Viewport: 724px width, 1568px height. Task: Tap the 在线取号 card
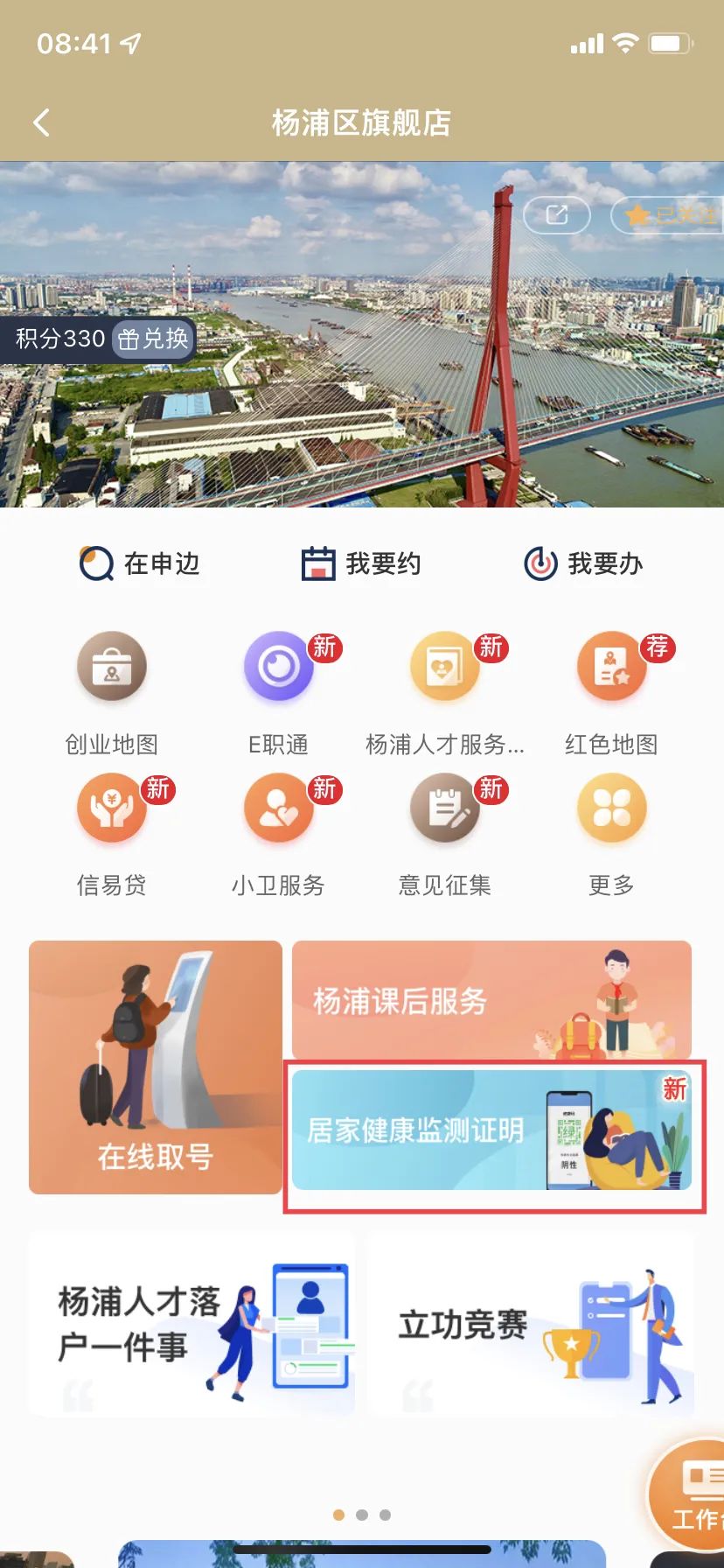[x=155, y=1067]
